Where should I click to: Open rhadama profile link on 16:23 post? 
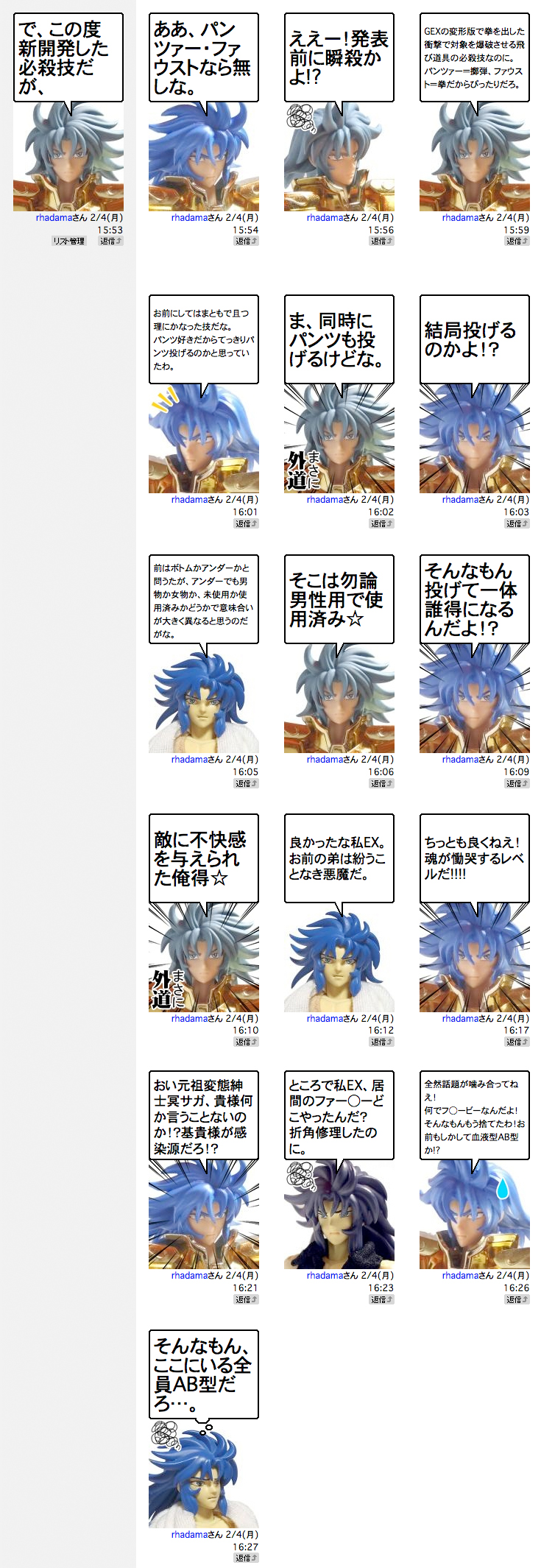click(323, 1276)
